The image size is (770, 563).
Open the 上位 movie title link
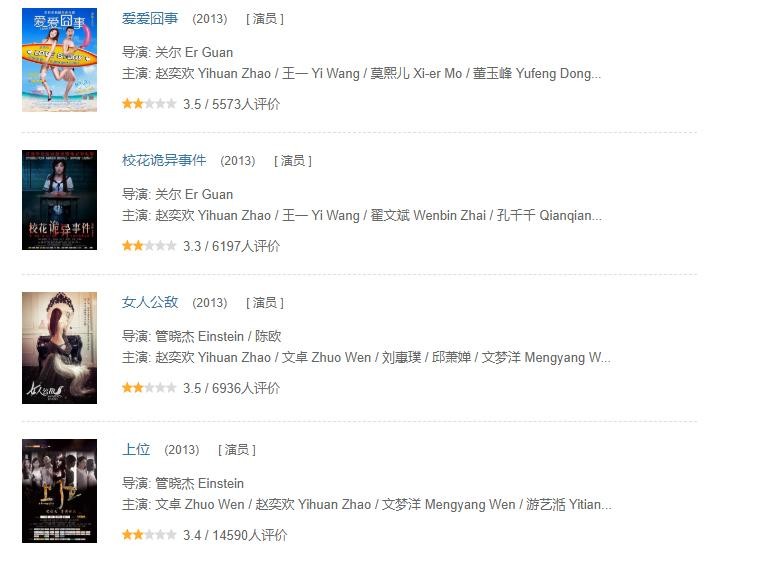point(136,449)
